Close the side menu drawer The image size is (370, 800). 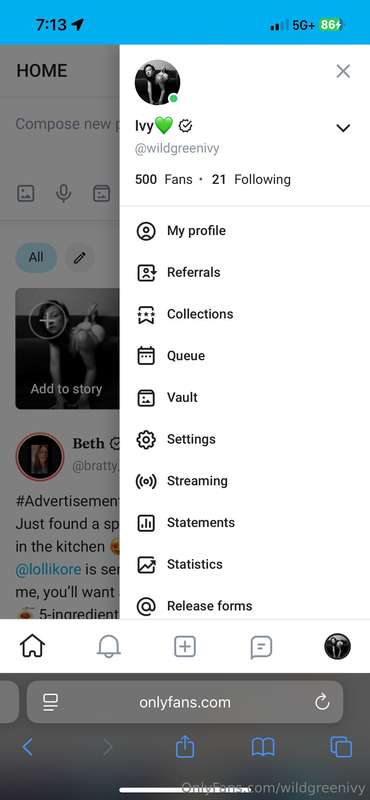click(x=343, y=71)
